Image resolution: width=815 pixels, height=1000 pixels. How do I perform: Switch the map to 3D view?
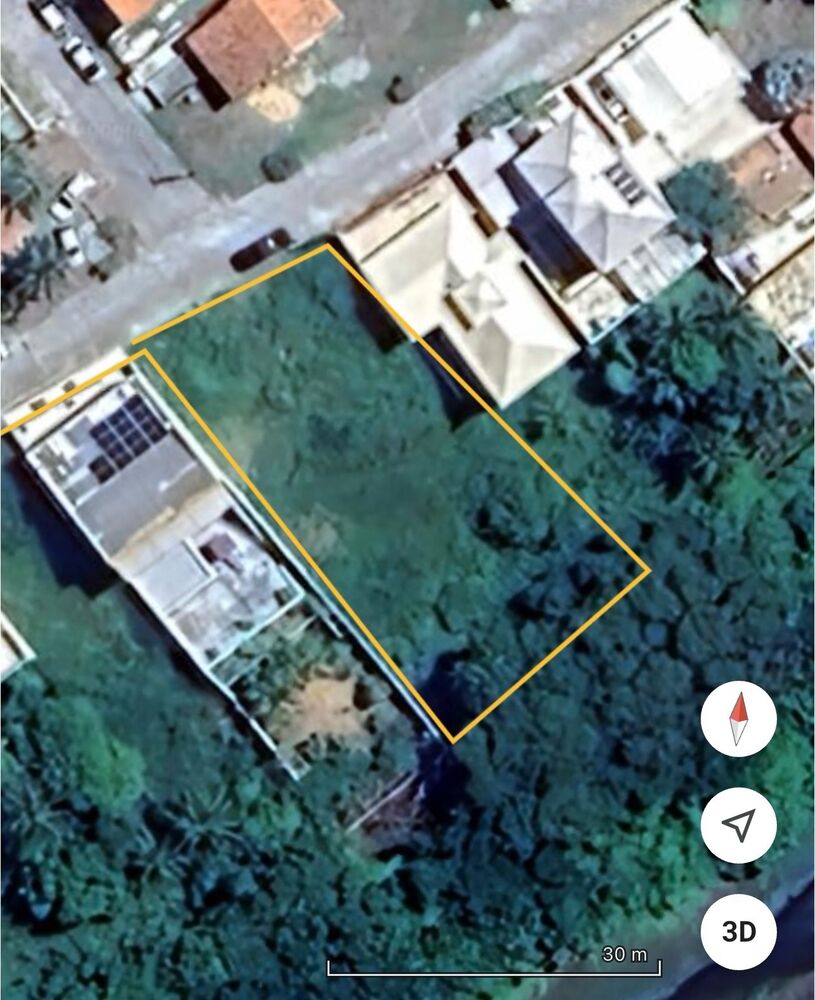point(738,932)
